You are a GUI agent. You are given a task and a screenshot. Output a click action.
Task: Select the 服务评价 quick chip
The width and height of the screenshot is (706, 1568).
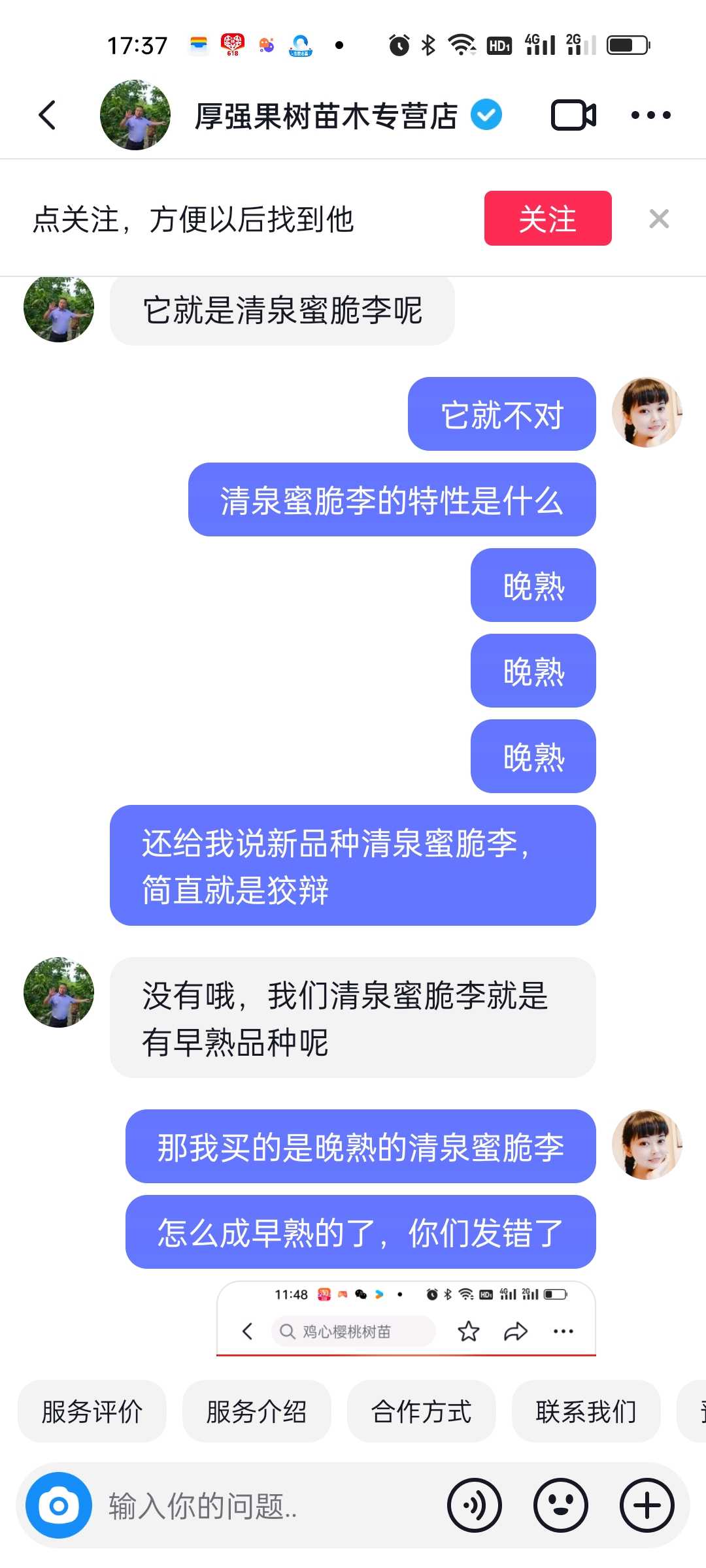pos(92,1411)
